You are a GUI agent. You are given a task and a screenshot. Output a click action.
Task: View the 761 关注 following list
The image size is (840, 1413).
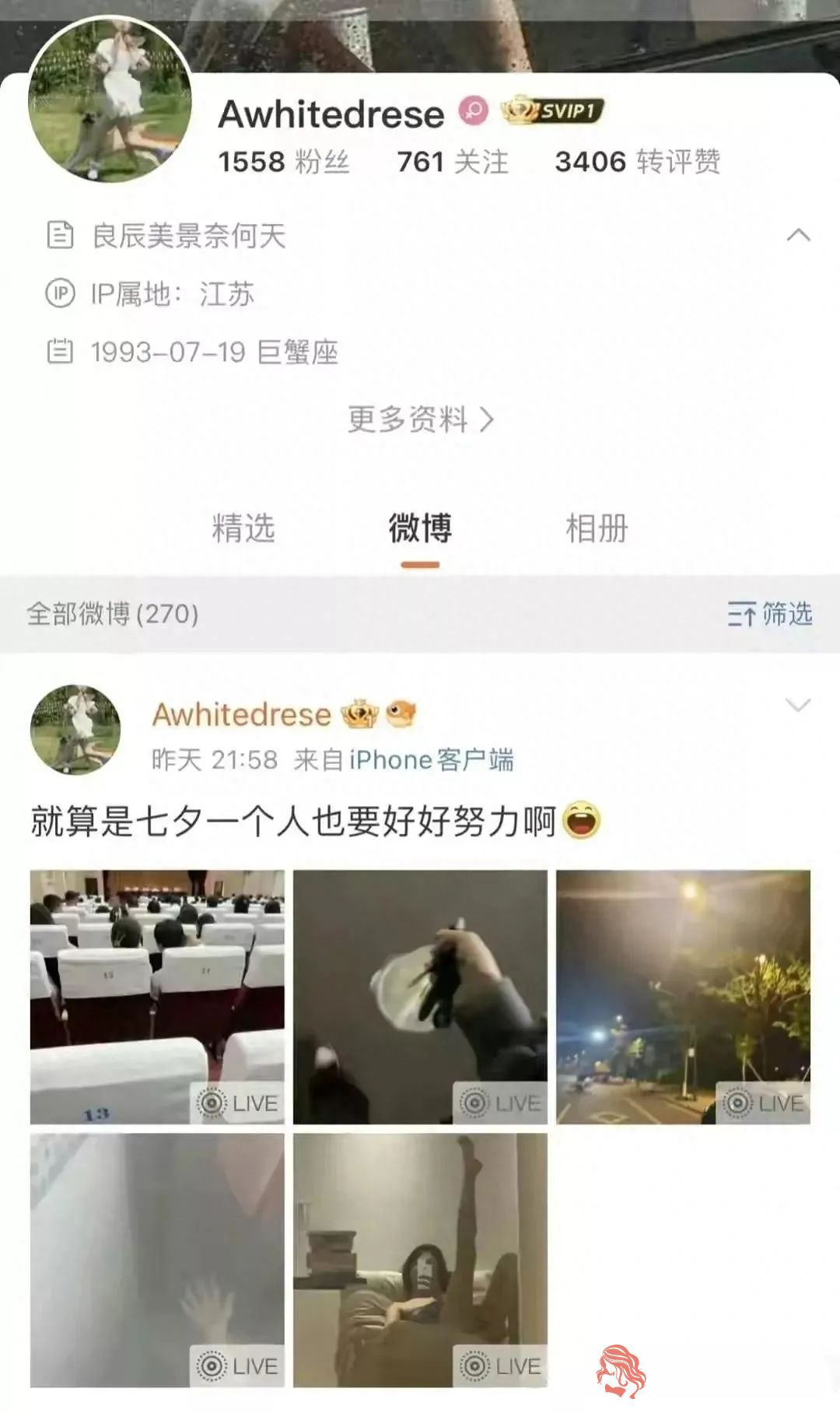452,162
